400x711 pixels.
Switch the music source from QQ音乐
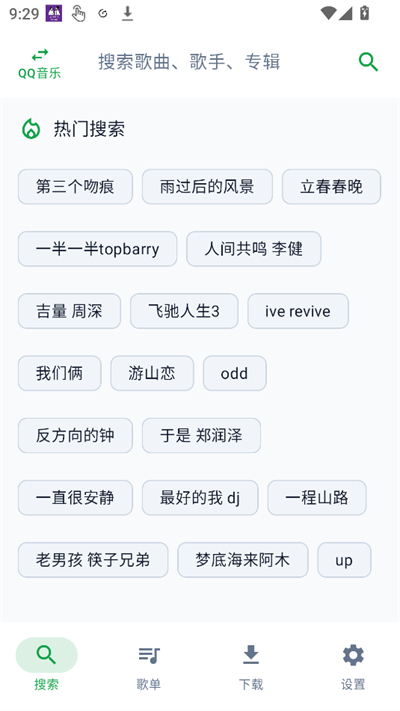coord(39,64)
